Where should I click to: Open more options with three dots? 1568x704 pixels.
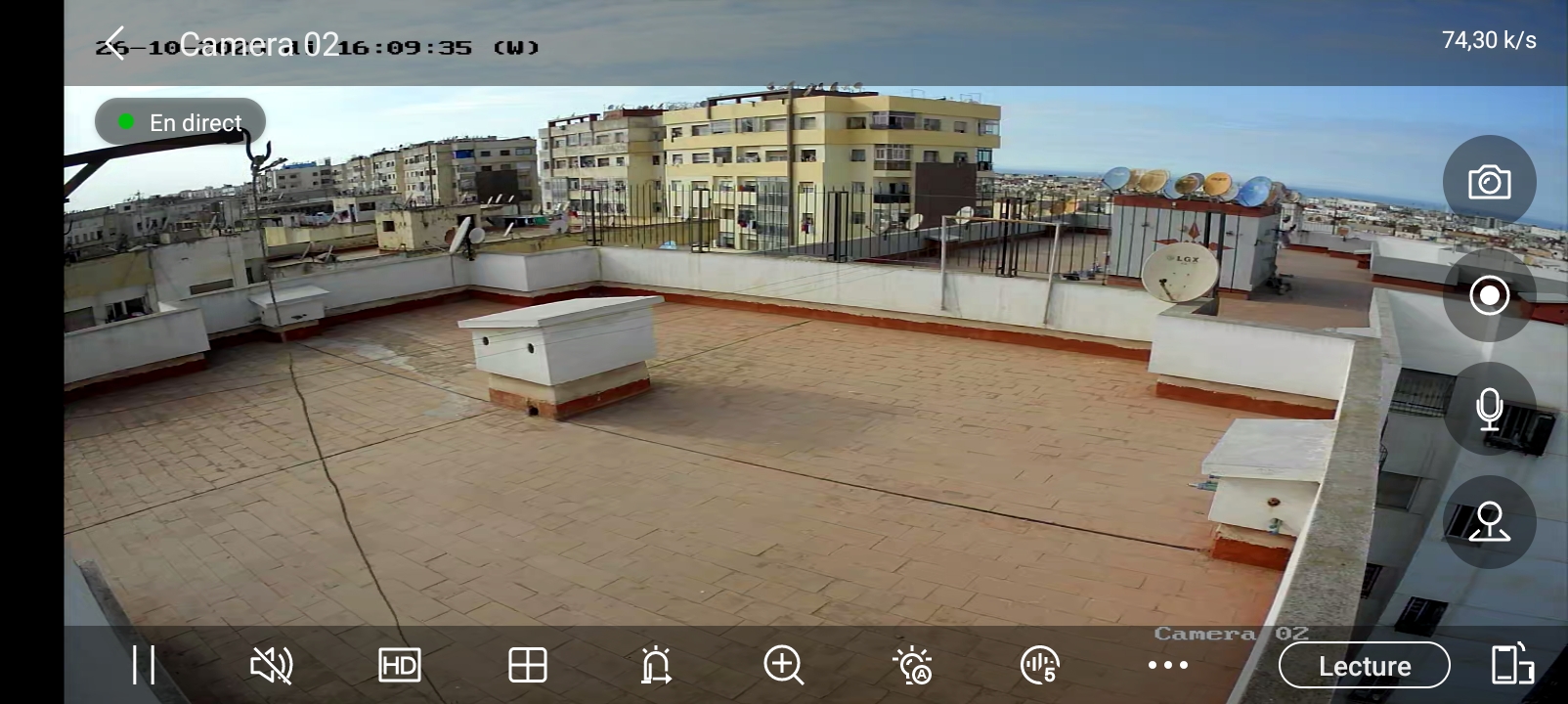coord(1167,666)
